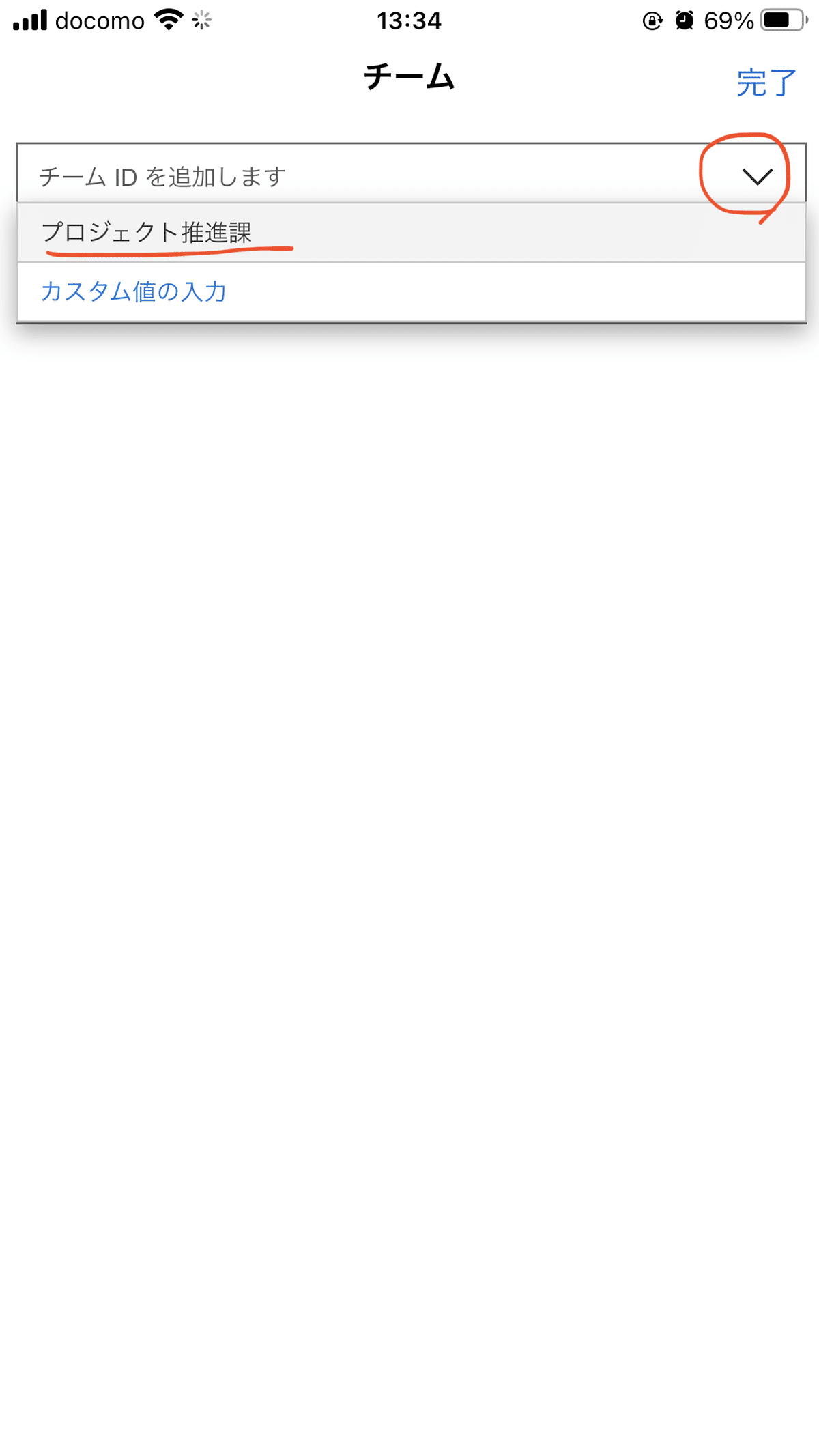819x1456 pixels.
Task: Tap 完了 to finish team selection
Action: pos(766,83)
